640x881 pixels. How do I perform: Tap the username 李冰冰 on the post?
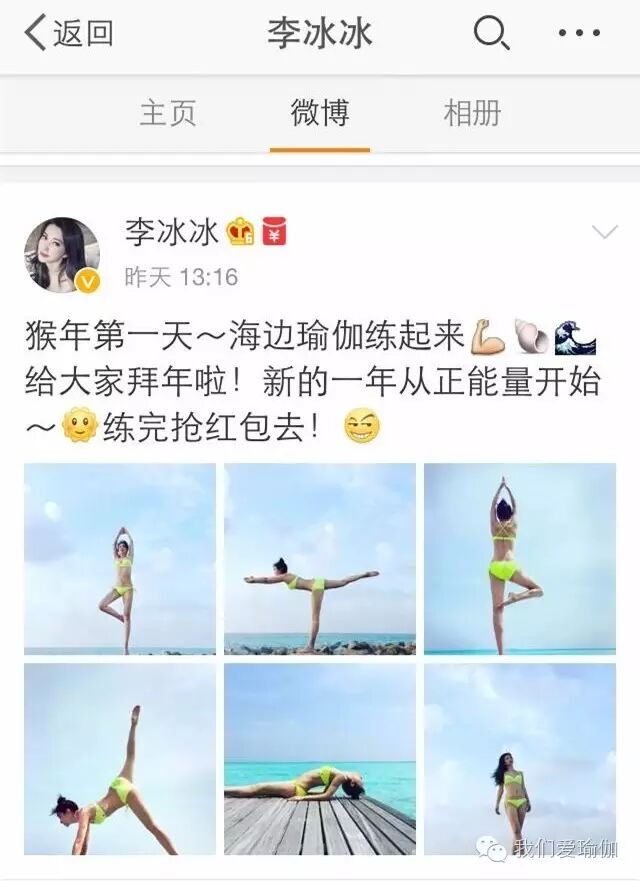171,233
